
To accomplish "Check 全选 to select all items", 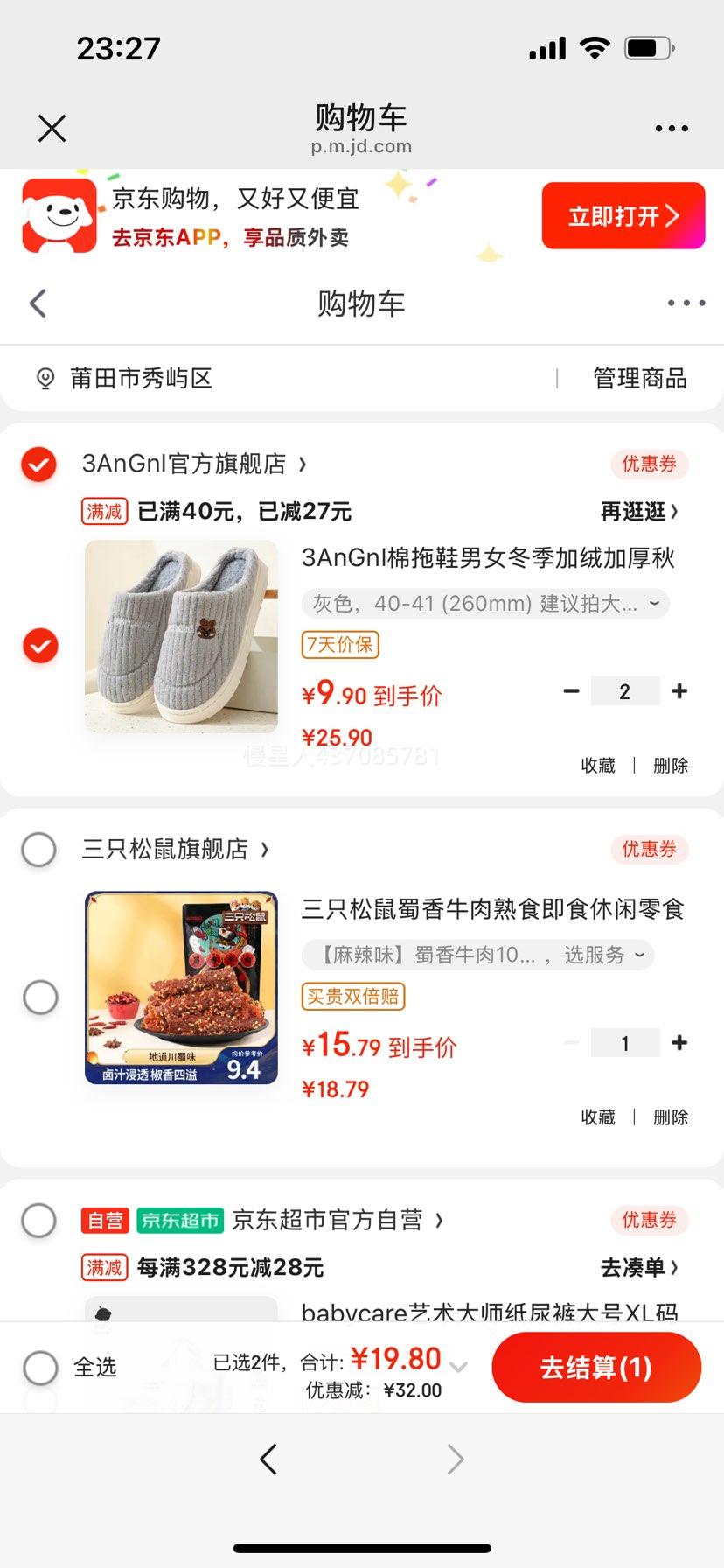I will tap(41, 1367).
